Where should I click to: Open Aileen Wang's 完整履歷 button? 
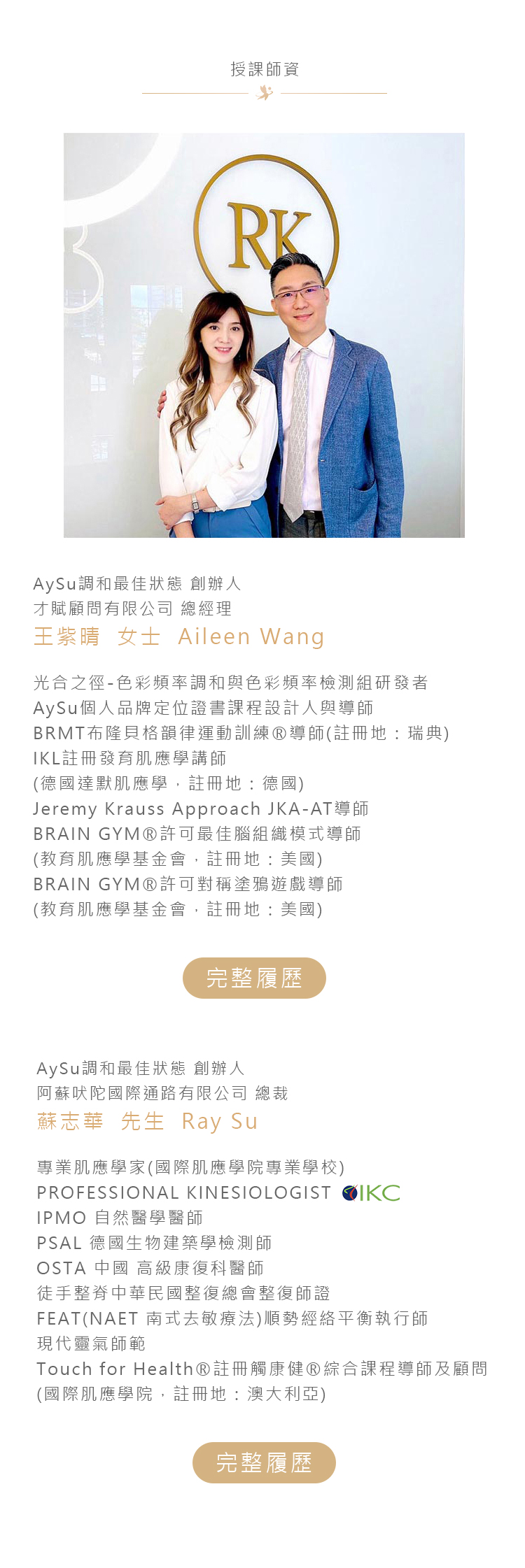[254, 978]
